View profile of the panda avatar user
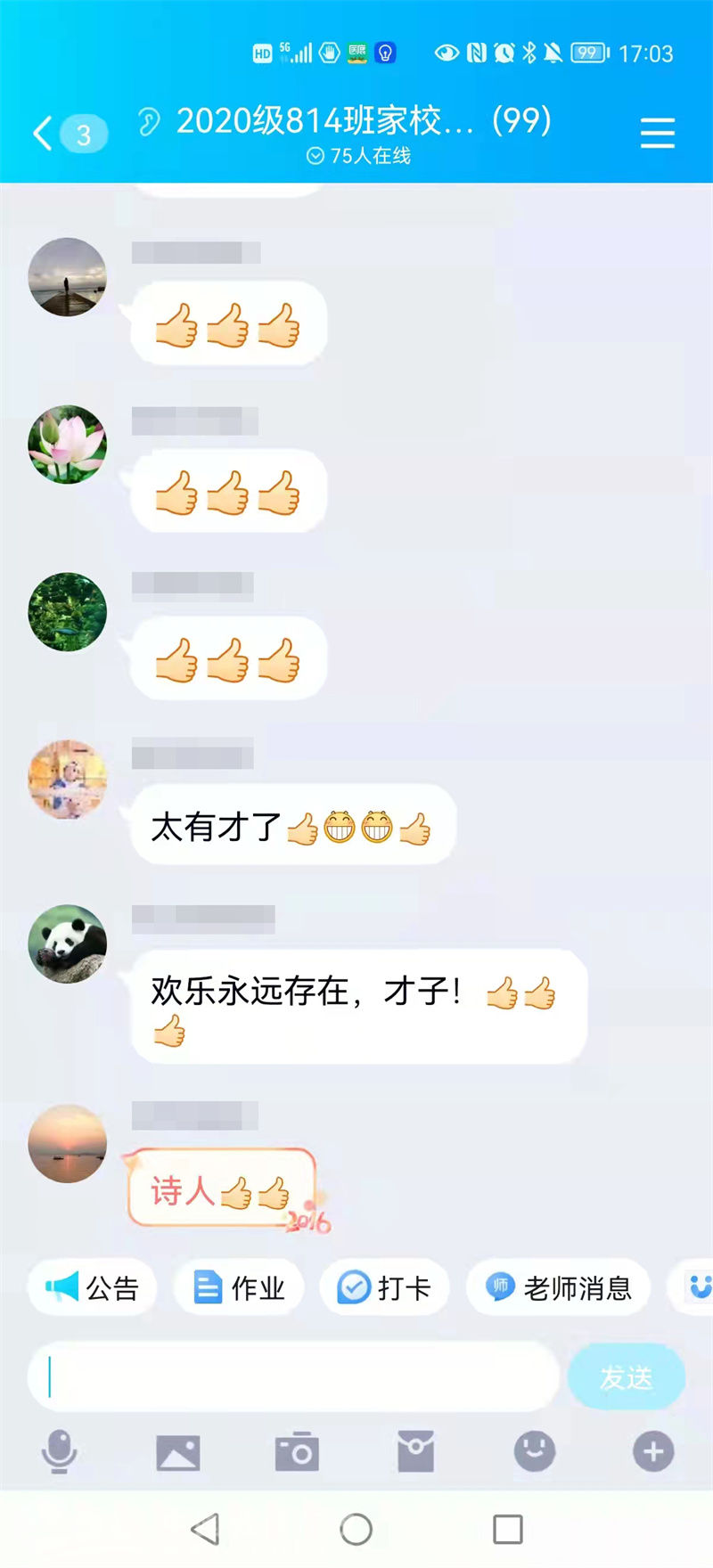This screenshot has width=713, height=1568. point(68,943)
